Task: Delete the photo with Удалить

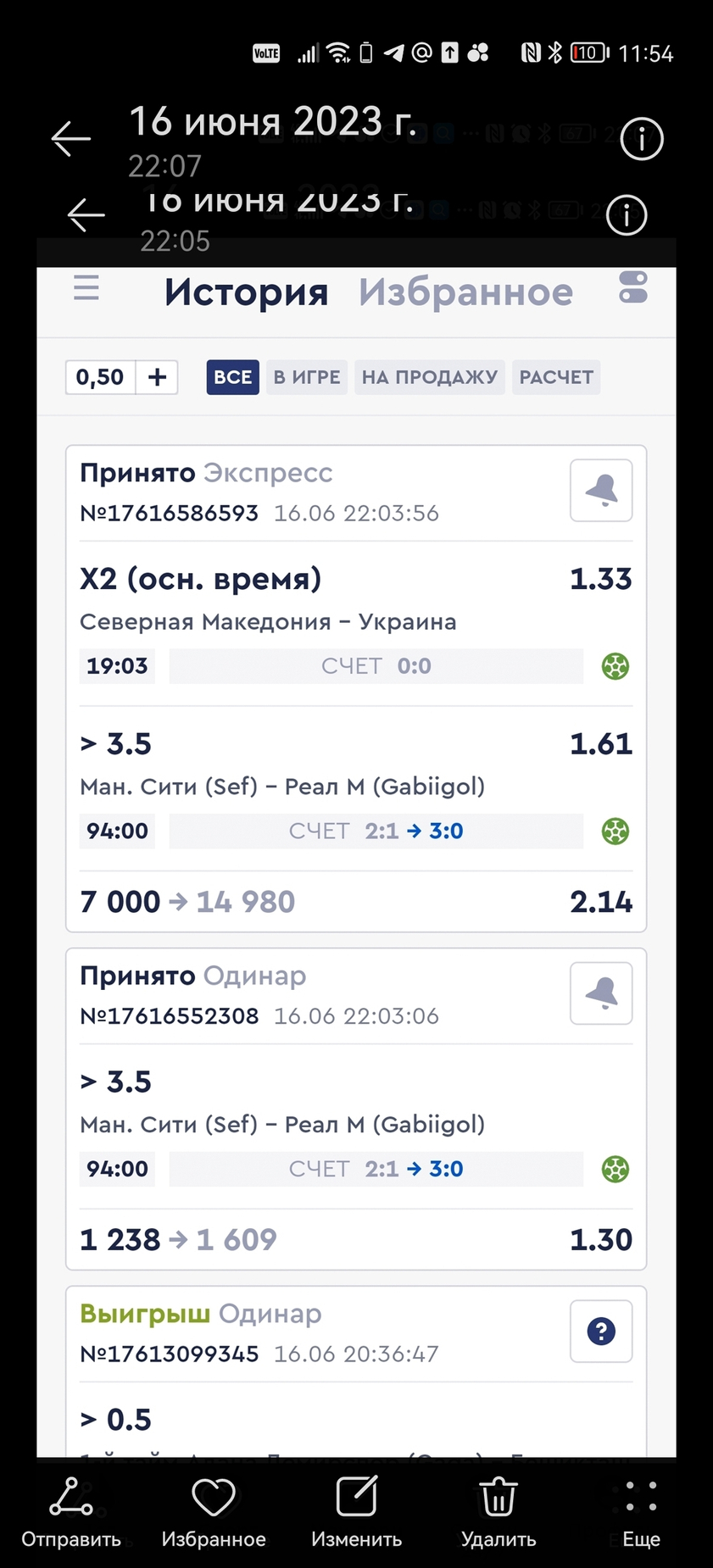Action: pos(499,1514)
